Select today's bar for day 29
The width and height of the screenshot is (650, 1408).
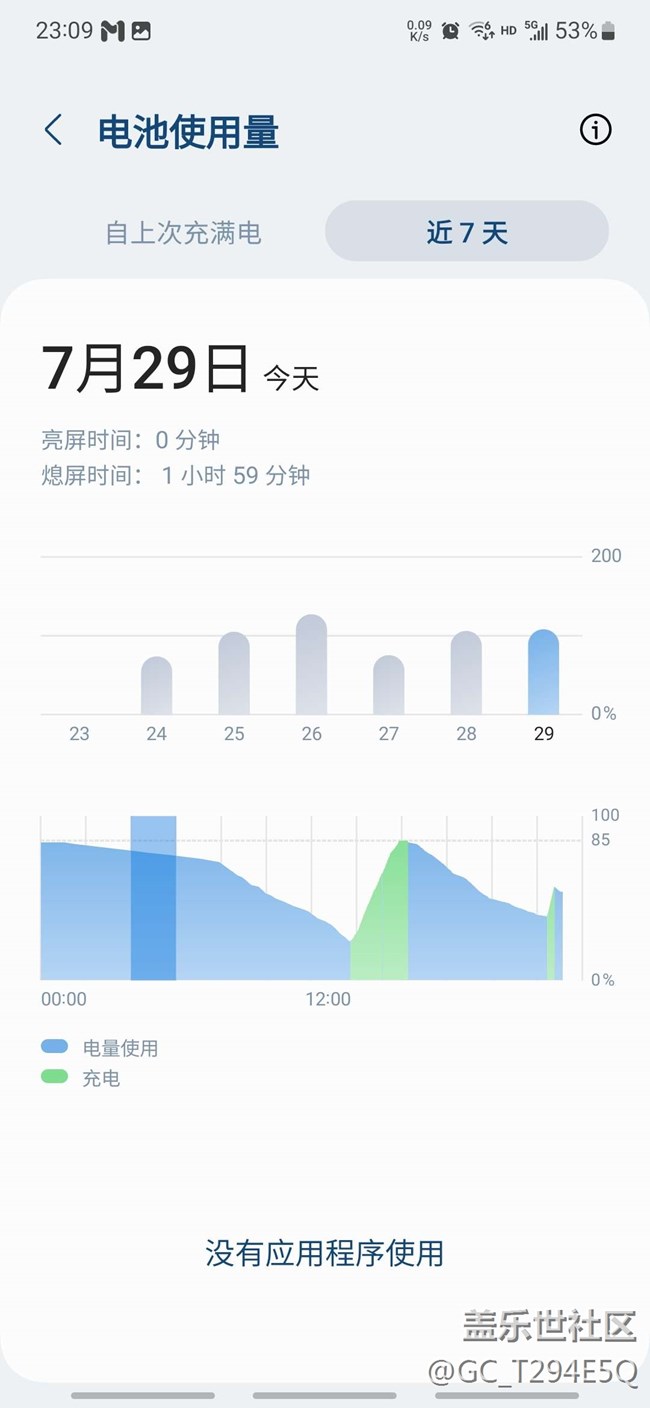[x=543, y=673]
